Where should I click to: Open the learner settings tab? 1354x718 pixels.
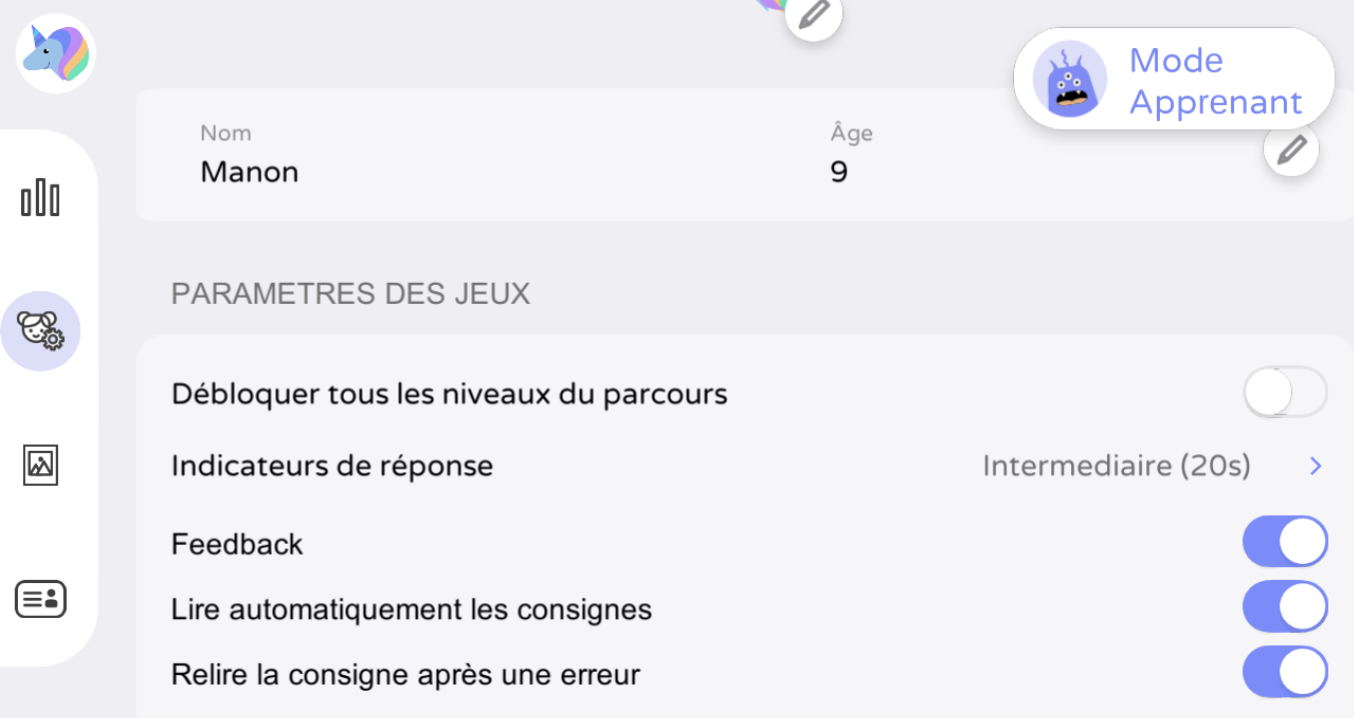41,331
